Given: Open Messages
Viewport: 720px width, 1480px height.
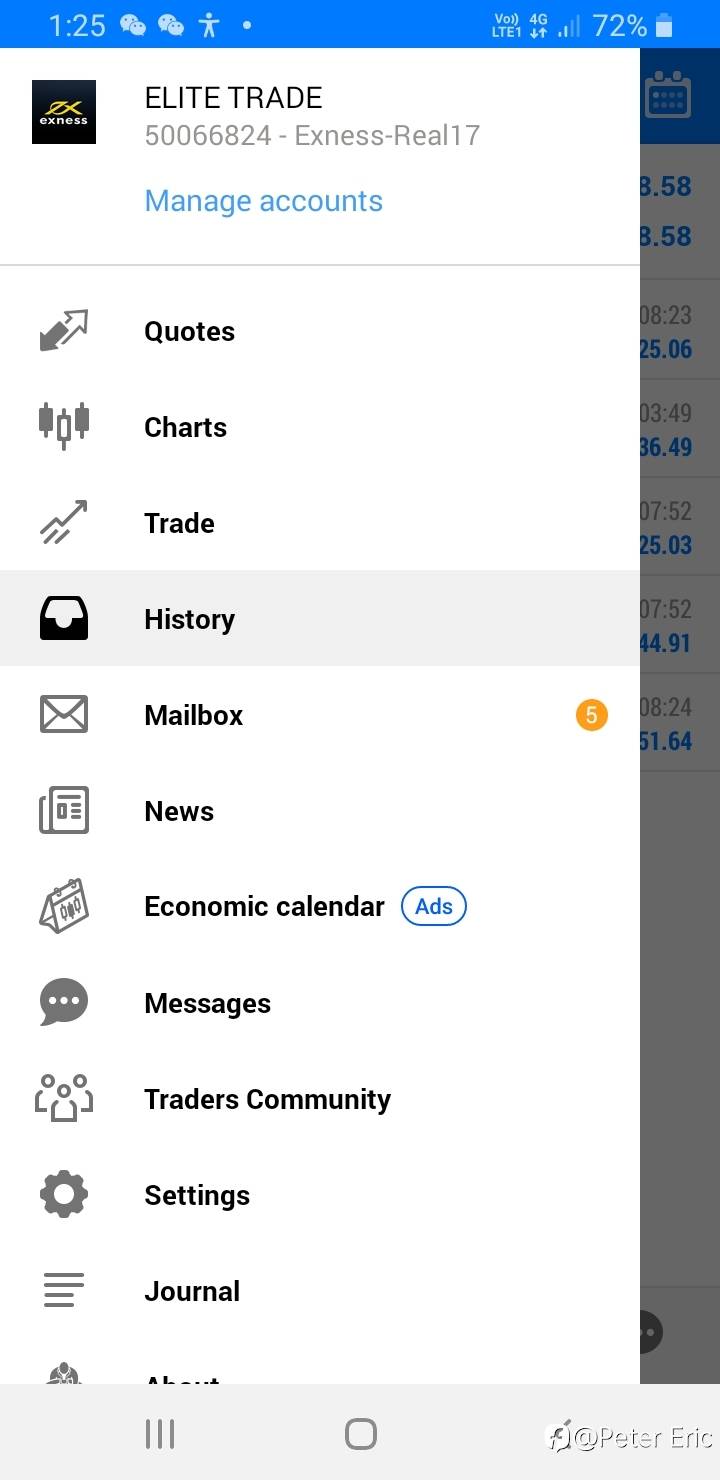Looking at the screenshot, I should click(320, 1003).
